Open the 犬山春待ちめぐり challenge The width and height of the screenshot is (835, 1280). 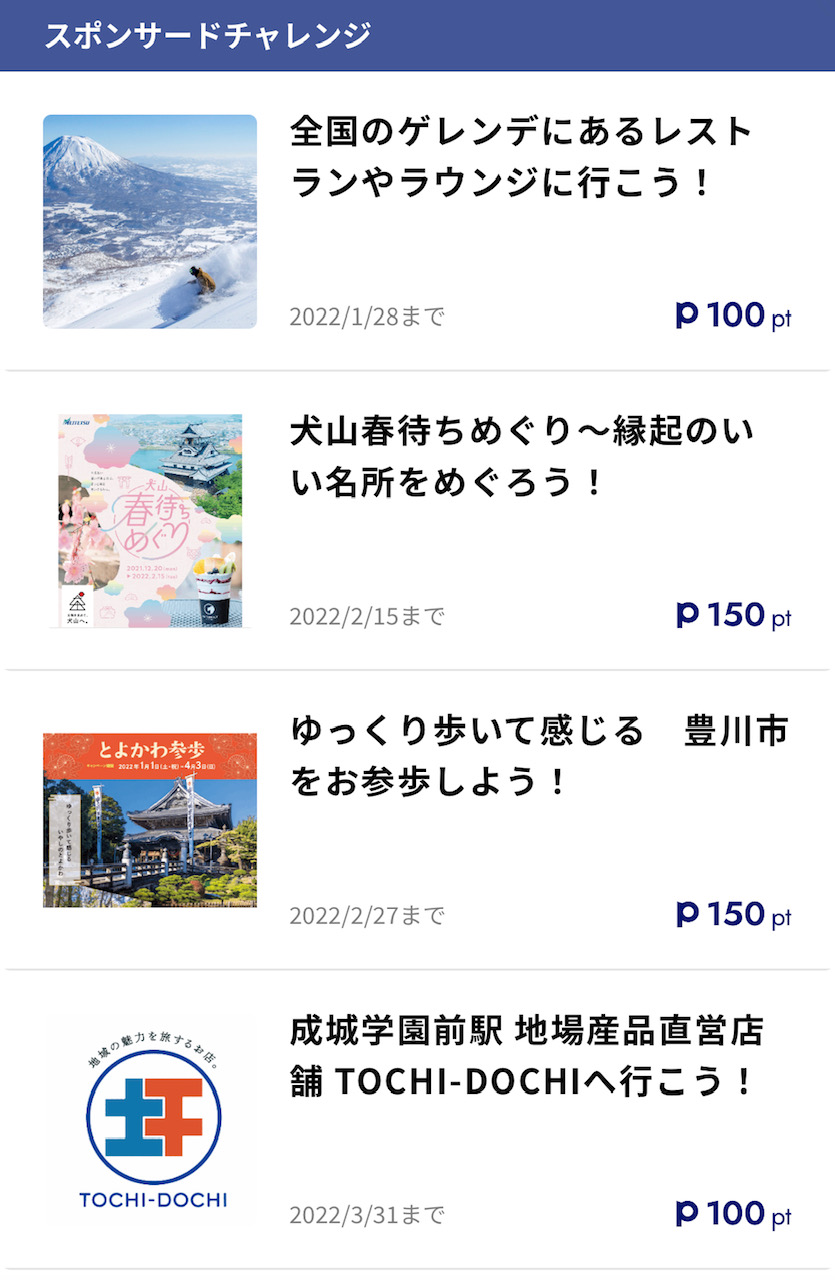(520, 457)
